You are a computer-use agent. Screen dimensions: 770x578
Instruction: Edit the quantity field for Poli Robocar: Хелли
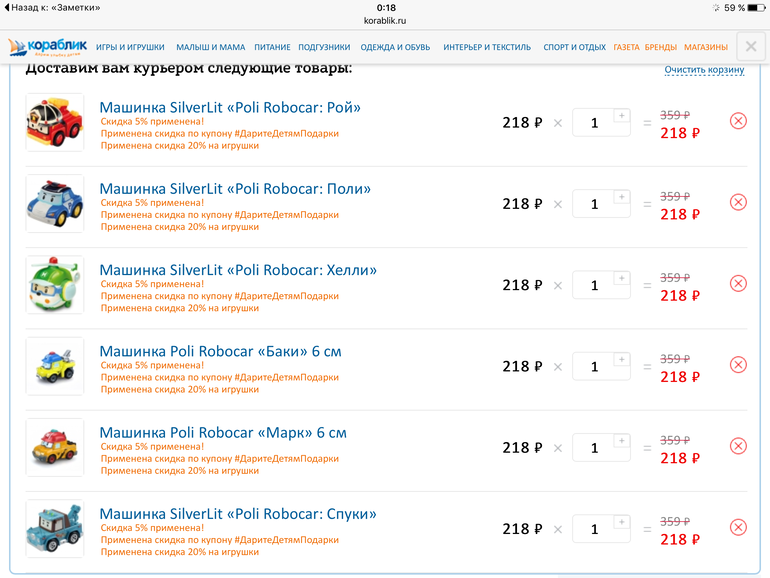595,286
